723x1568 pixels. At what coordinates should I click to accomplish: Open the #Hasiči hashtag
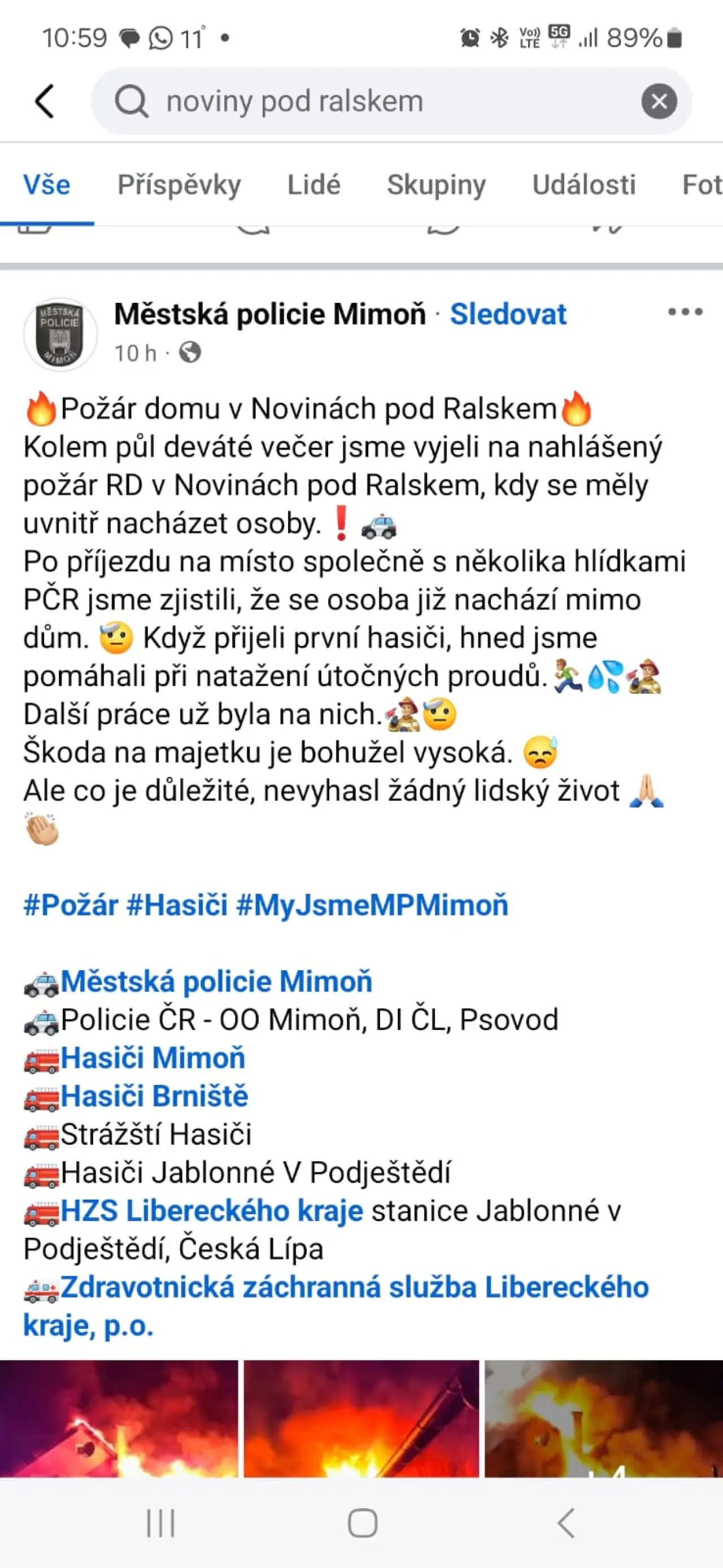pyautogui.click(x=176, y=905)
